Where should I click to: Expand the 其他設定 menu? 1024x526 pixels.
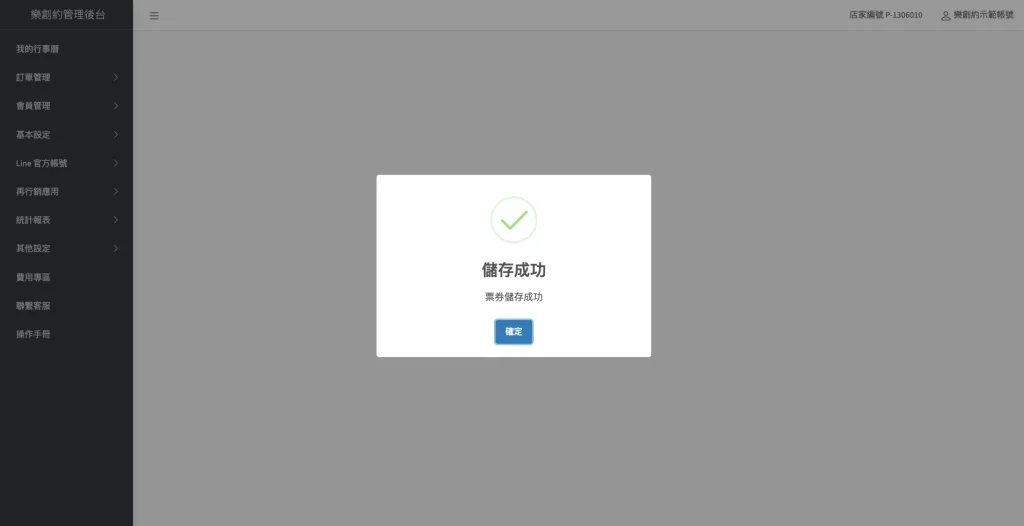click(66, 248)
